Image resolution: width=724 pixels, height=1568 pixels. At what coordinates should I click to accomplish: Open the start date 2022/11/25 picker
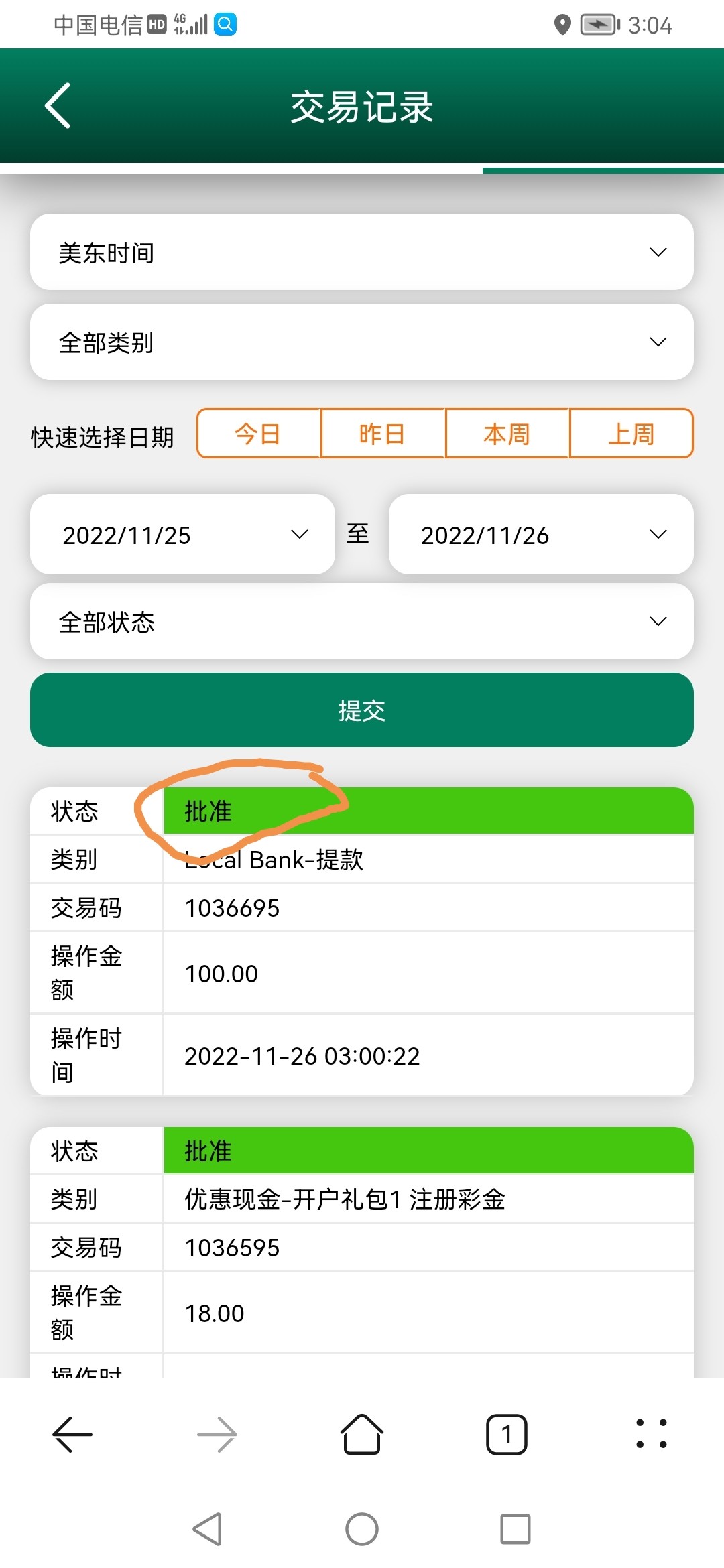pyautogui.click(x=182, y=535)
